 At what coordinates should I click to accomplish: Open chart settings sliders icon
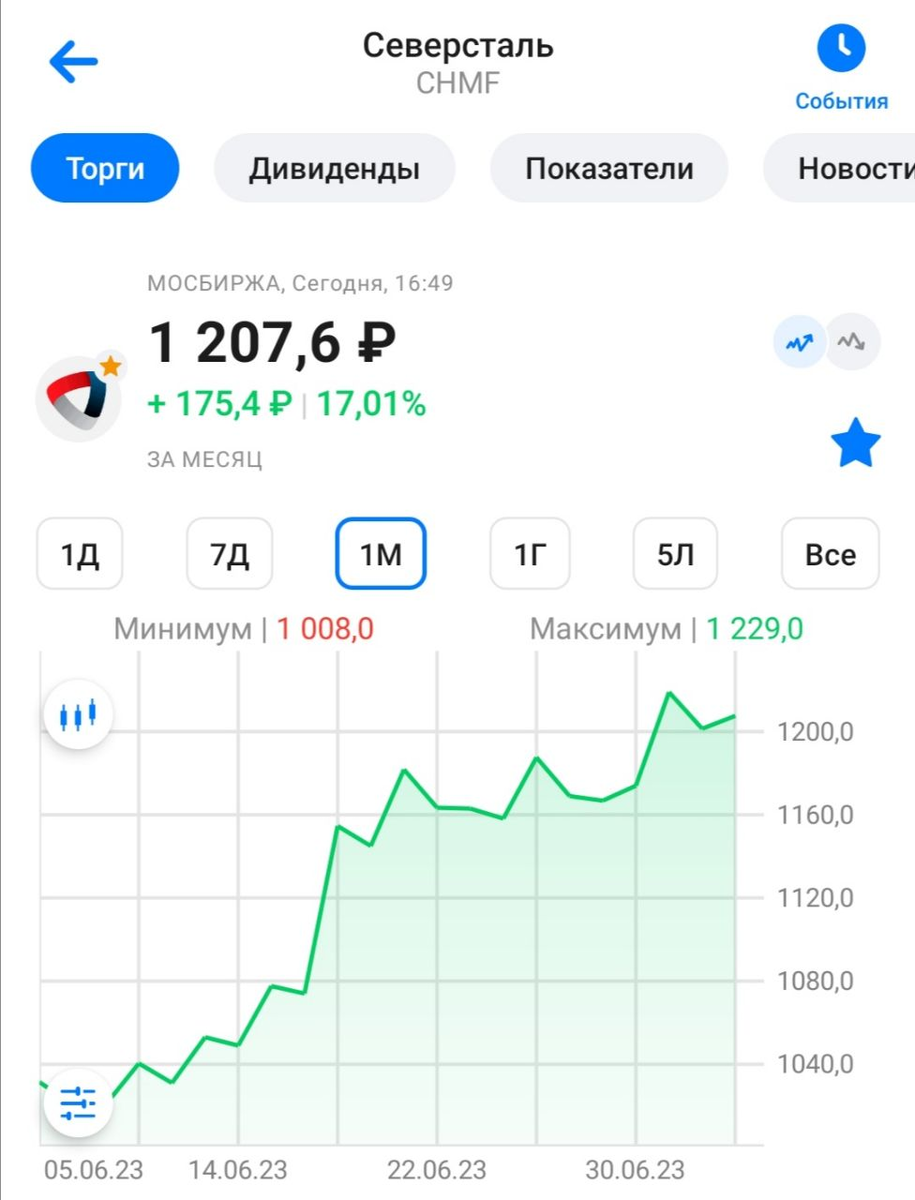point(77,1103)
